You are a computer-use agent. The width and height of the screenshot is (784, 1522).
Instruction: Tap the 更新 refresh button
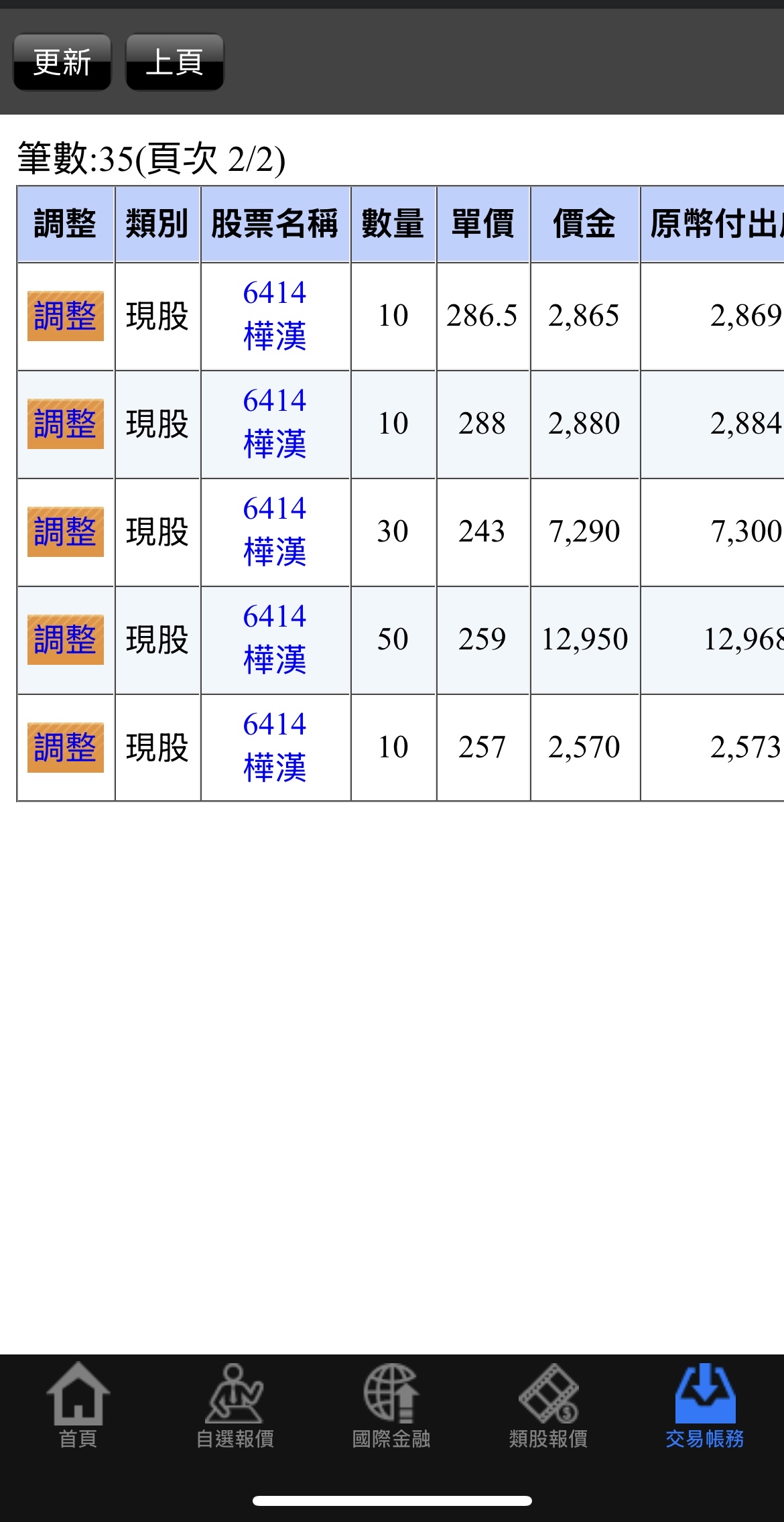[62, 62]
